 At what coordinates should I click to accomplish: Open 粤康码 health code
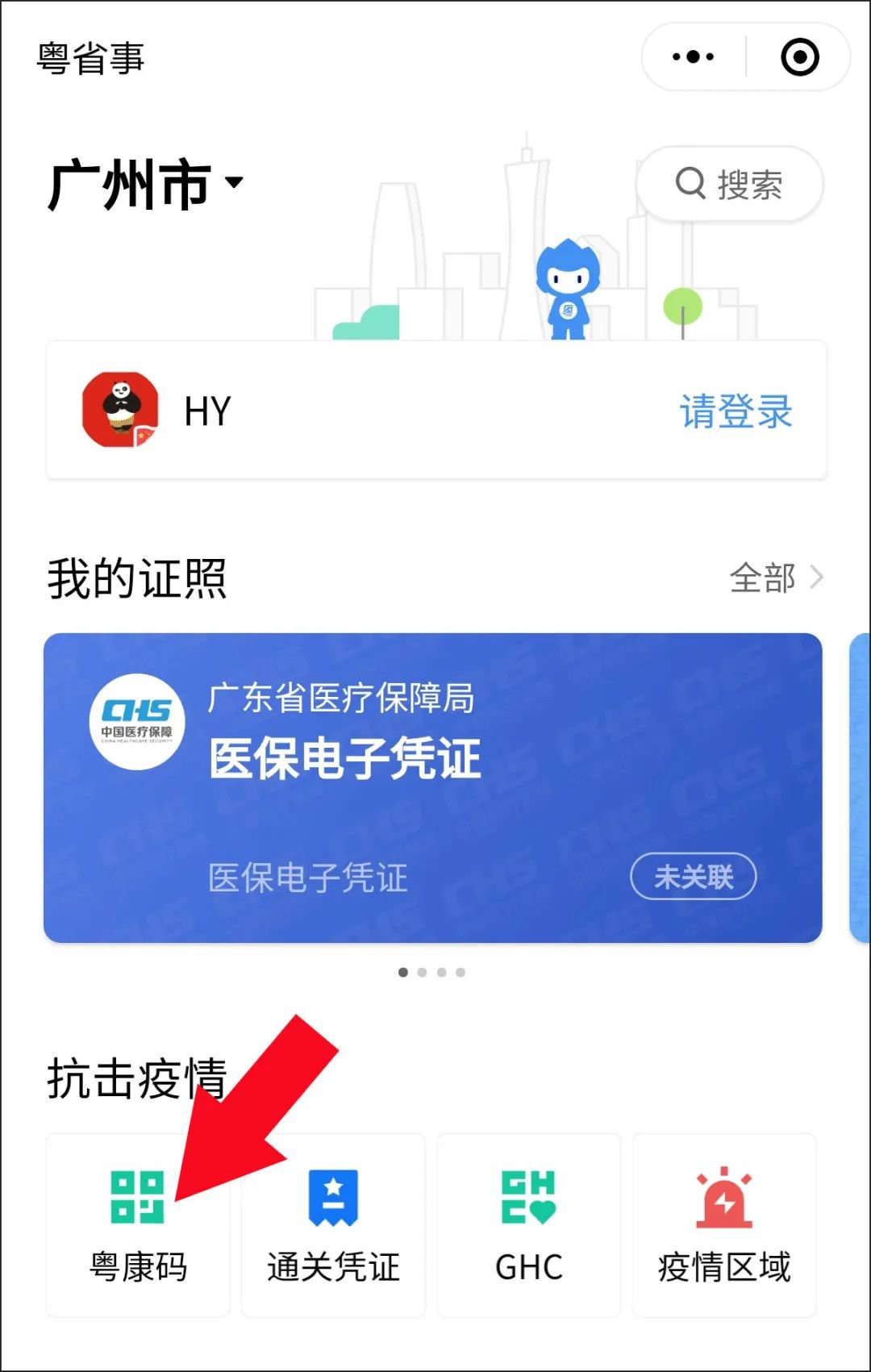pos(138,1224)
